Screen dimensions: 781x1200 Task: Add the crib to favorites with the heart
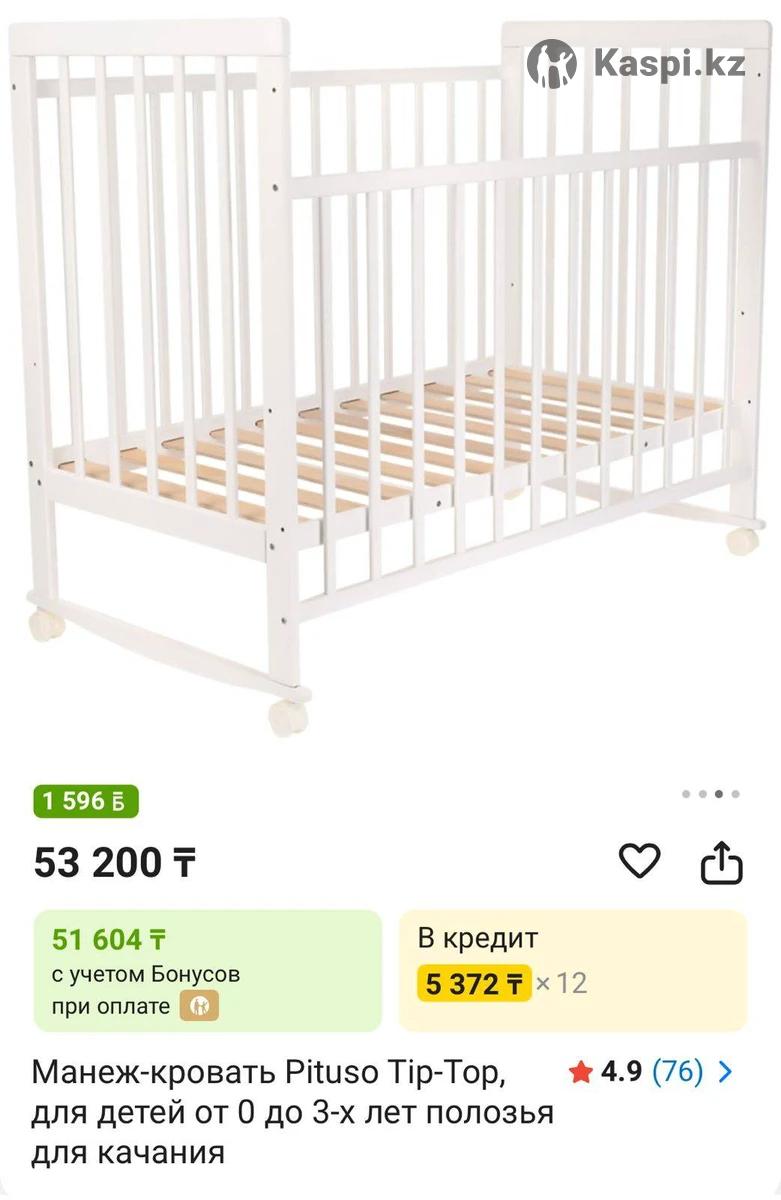639,861
